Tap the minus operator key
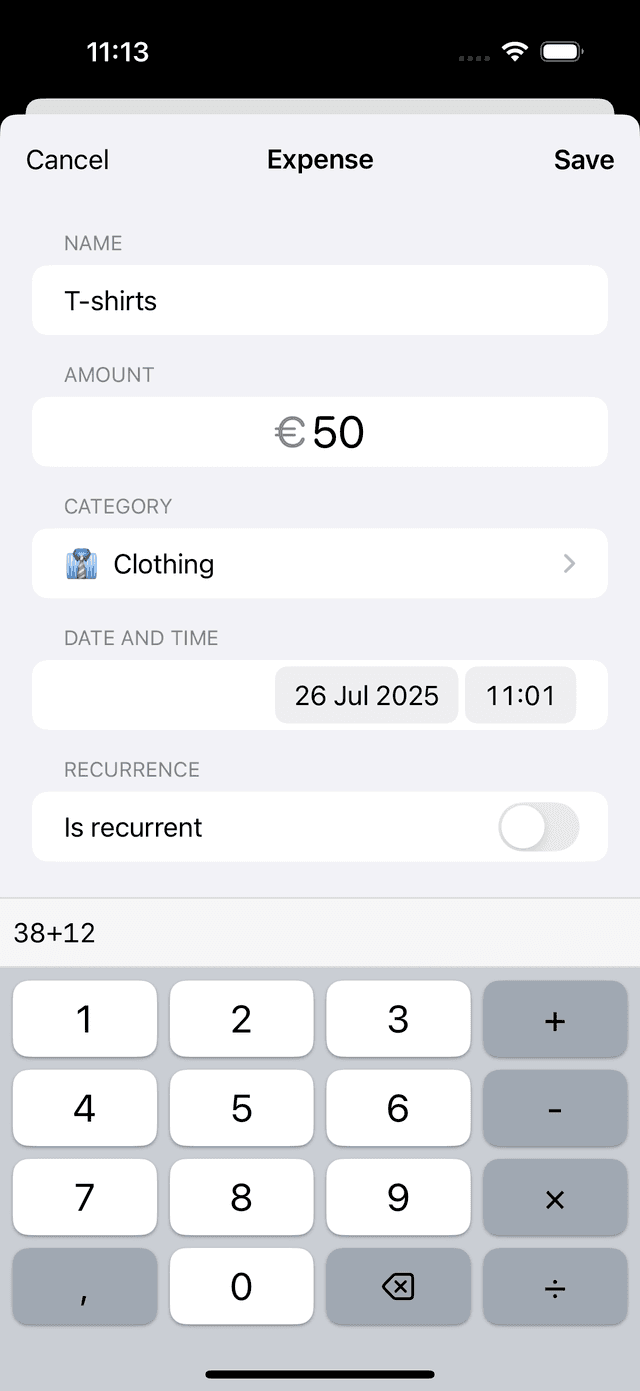 point(554,1108)
